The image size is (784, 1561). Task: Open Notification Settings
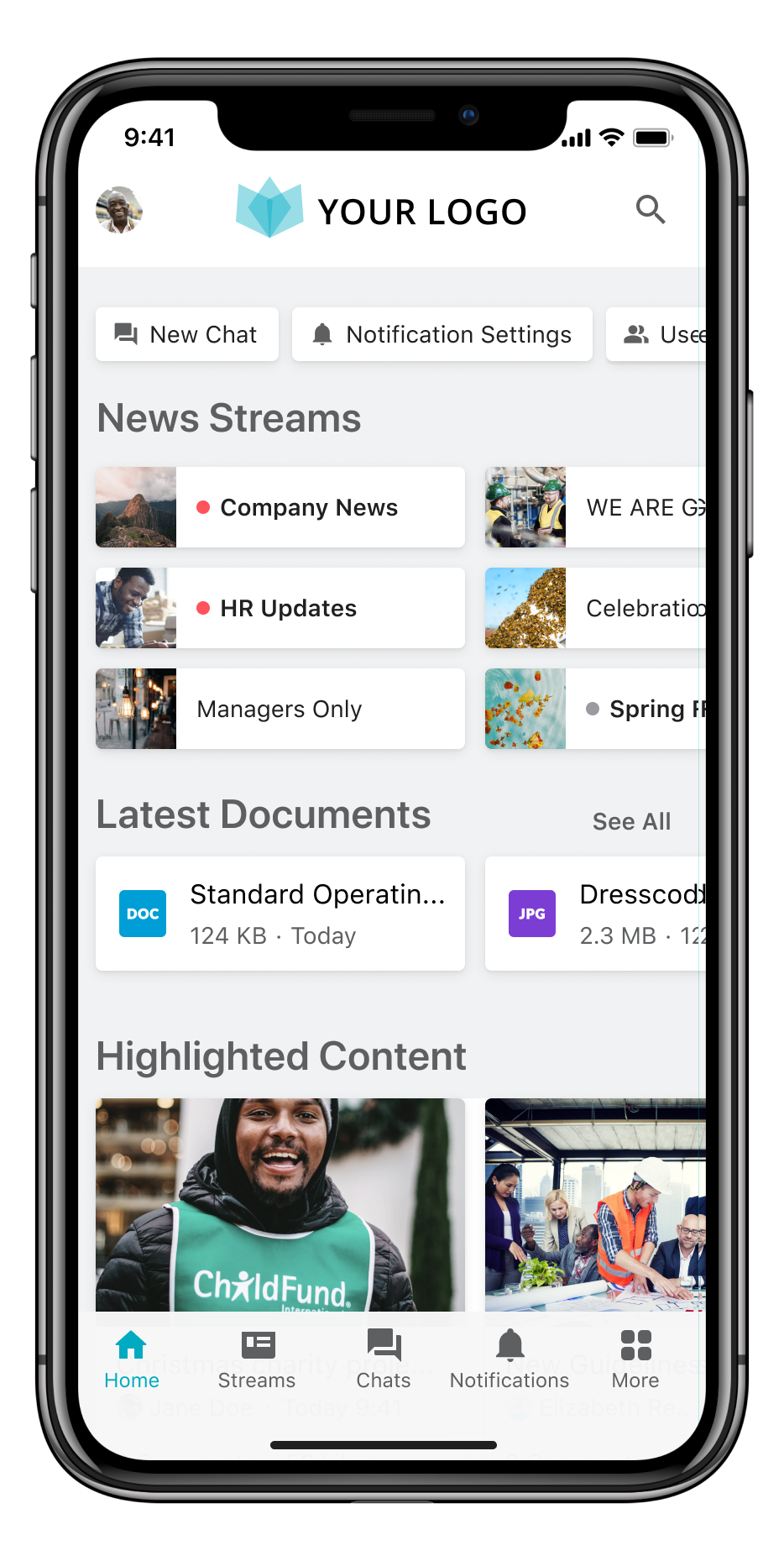[442, 334]
